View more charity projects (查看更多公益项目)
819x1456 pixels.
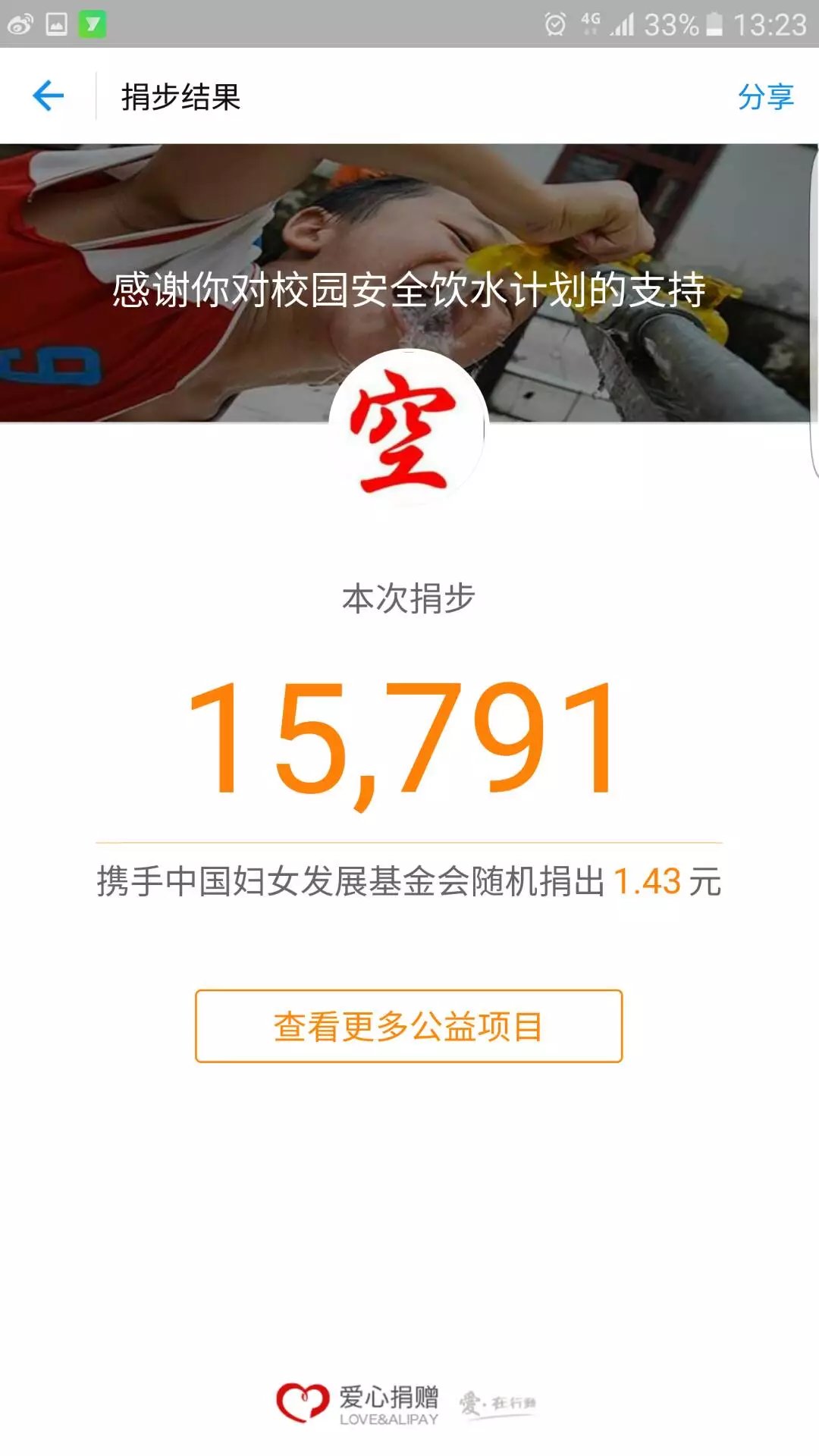pos(409,1026)
